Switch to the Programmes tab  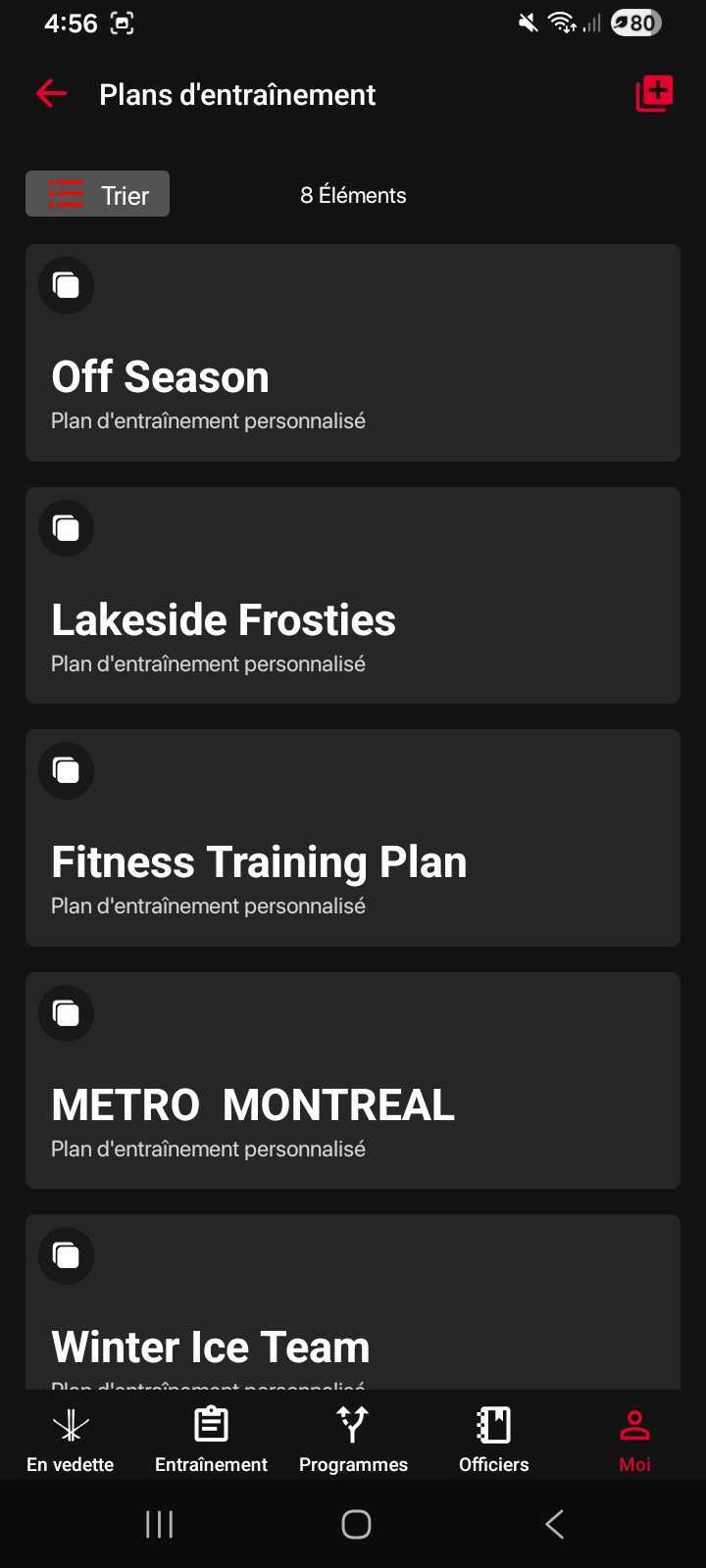coord(352,1438)
